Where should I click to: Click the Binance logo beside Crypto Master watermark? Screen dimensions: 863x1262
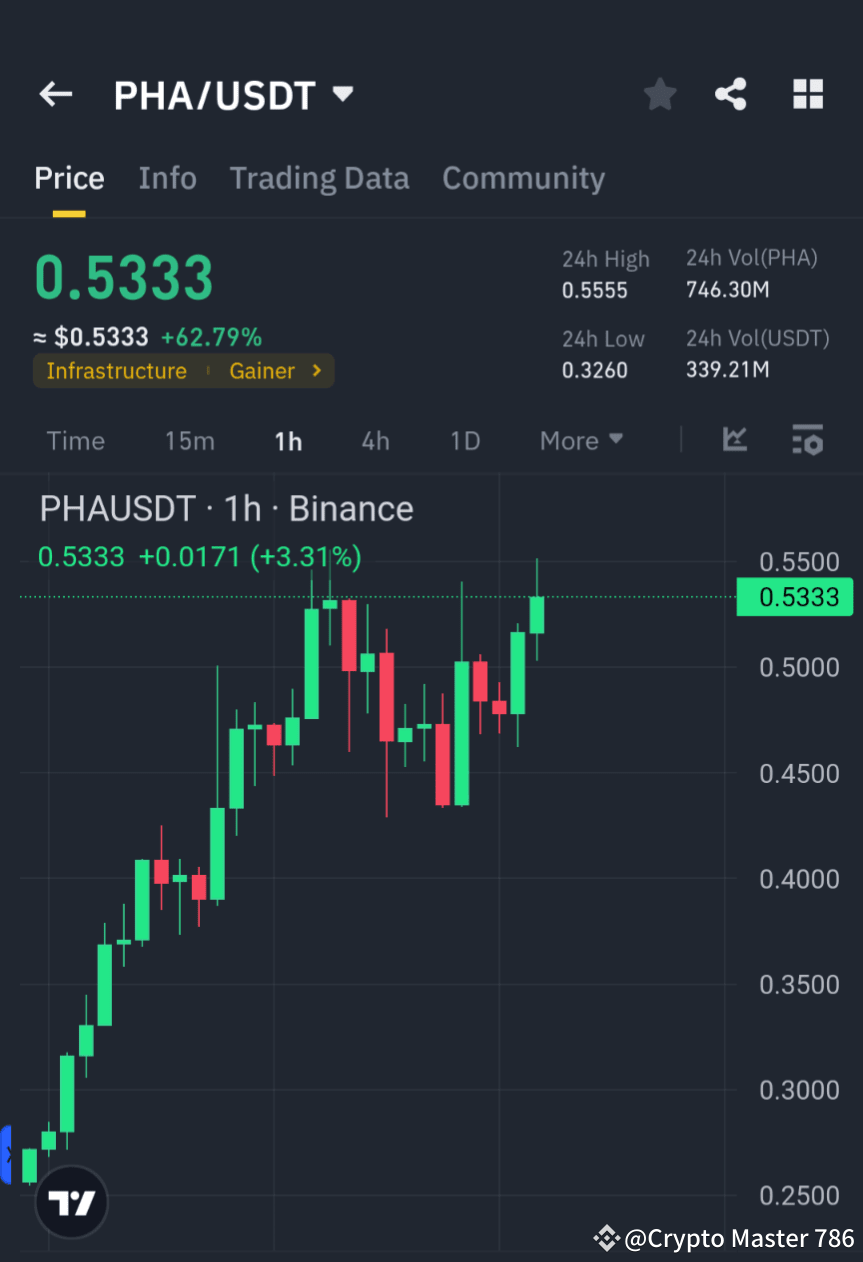pos(606,1239)
